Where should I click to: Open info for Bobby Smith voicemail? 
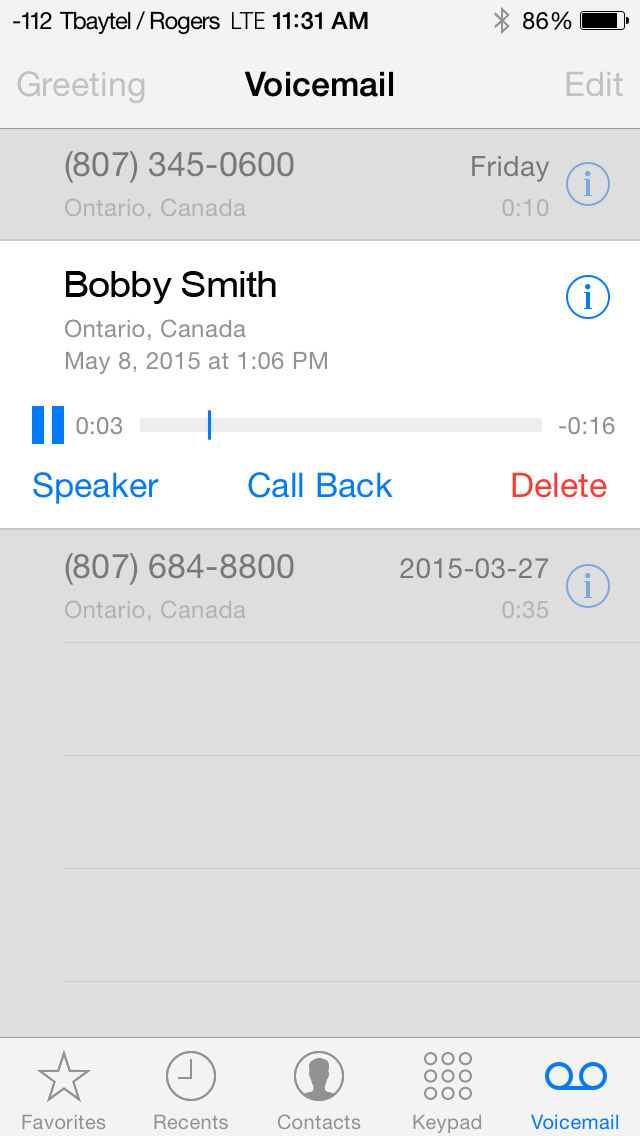click(x=588, y=297)
